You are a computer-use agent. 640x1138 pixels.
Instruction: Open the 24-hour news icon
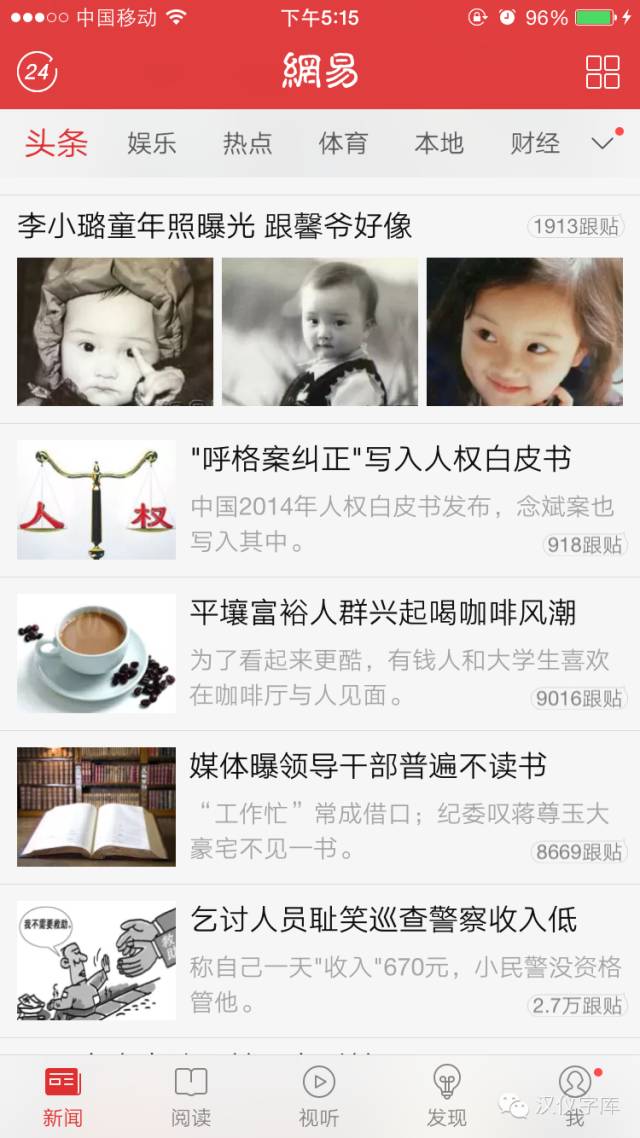point(37,72)
